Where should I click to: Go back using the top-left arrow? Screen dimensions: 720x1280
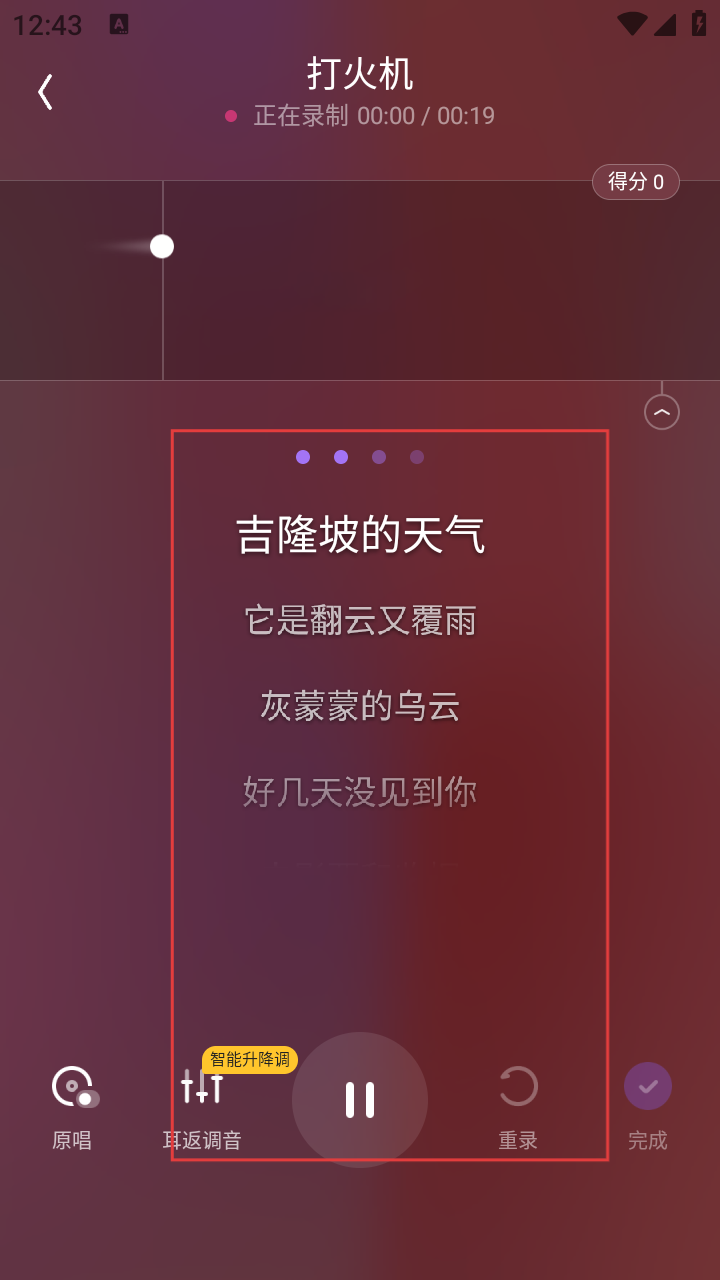point(45,92)
